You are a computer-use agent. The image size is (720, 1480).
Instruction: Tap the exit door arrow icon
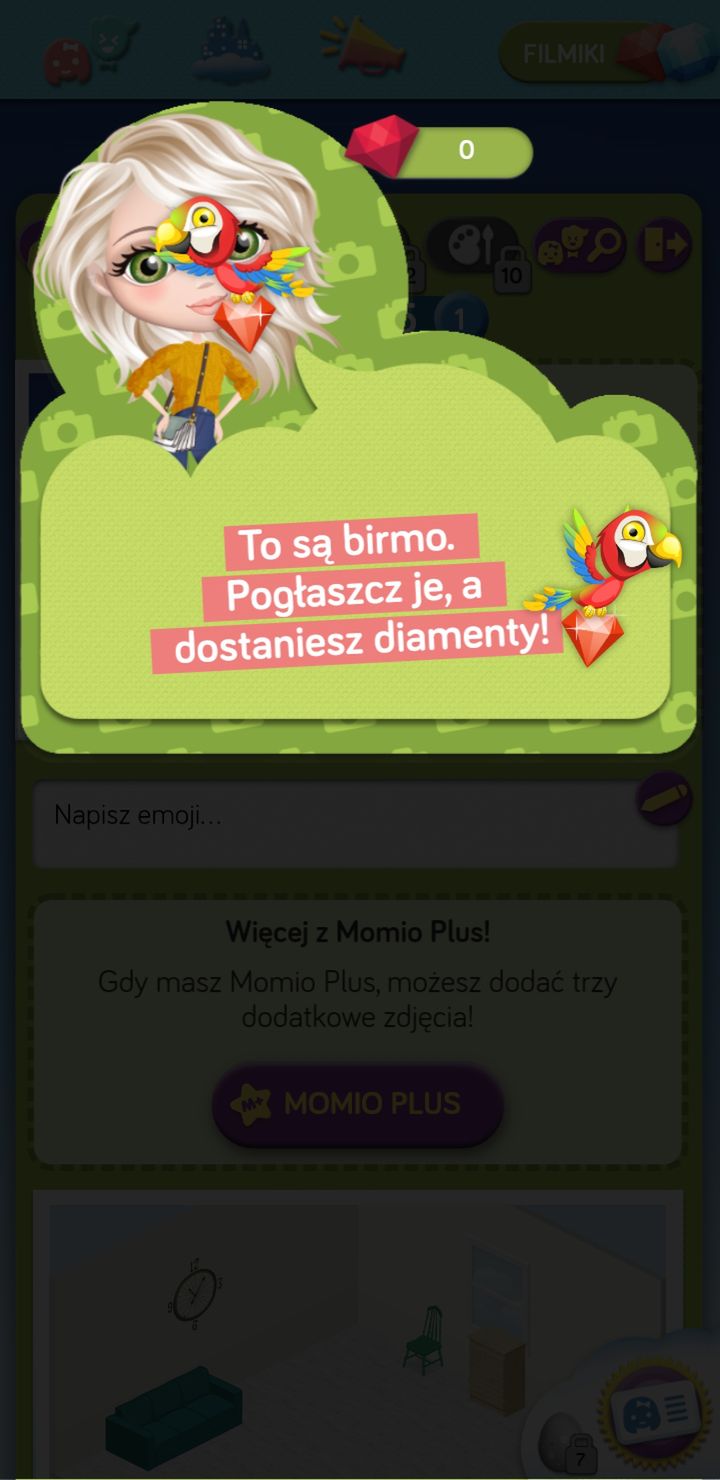[x=665, y=245]
